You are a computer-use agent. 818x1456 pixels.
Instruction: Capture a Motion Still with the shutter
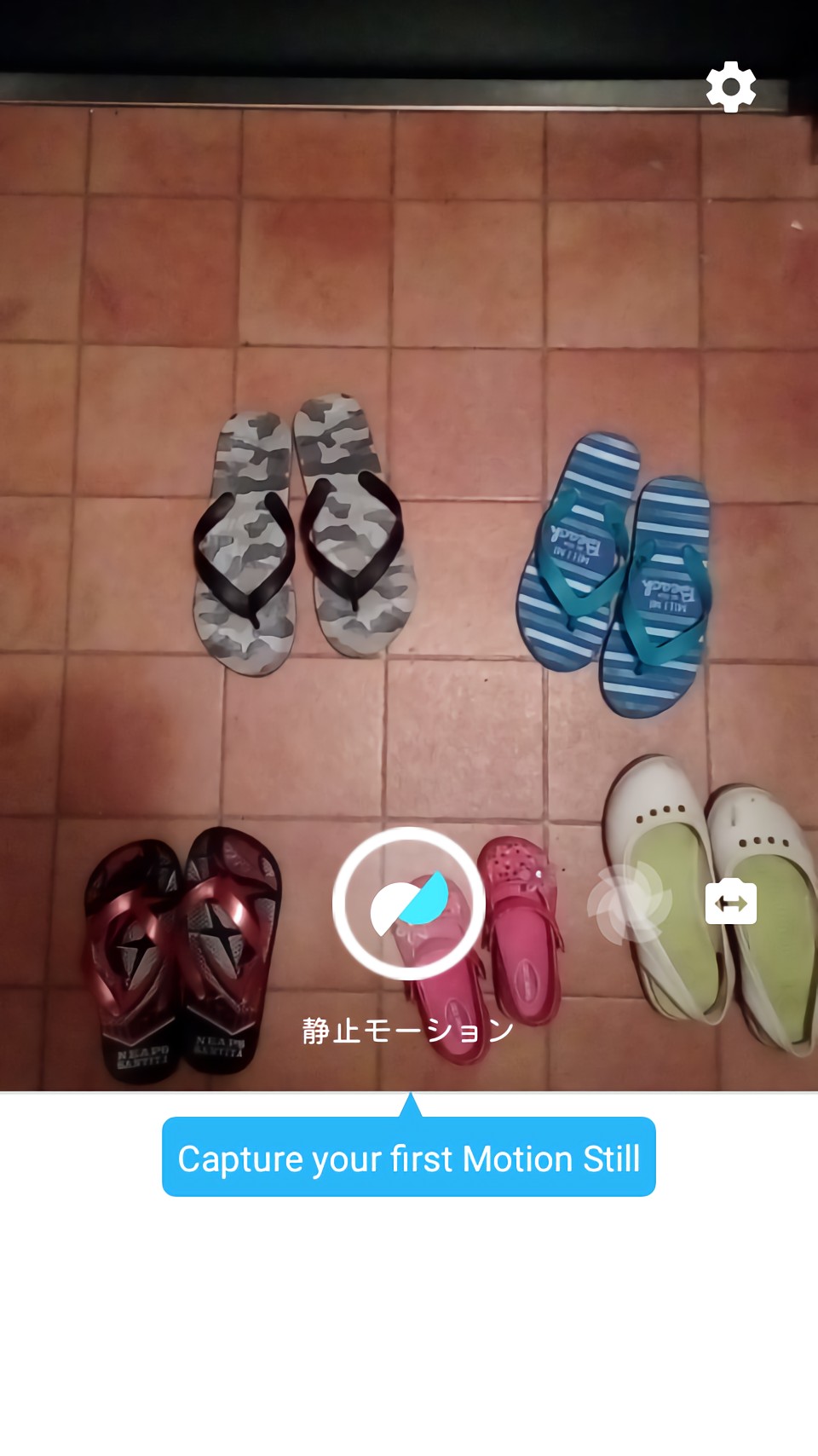pos(409,904)
